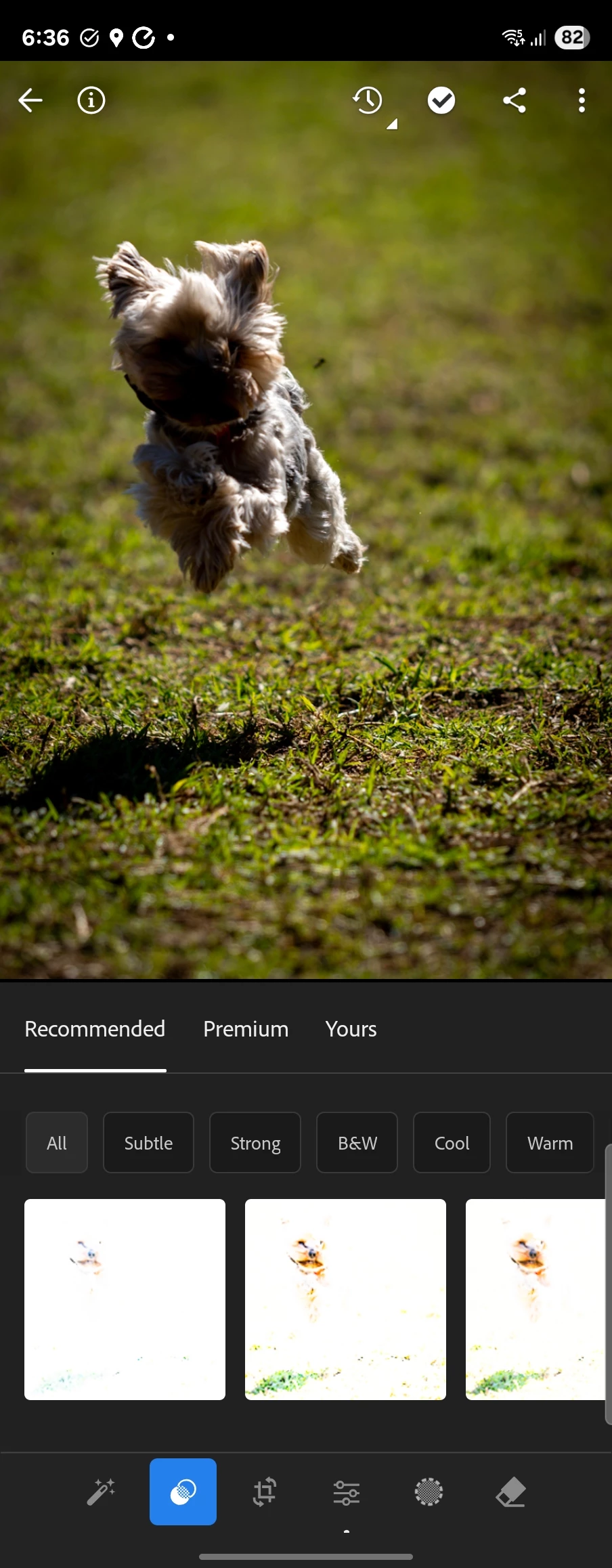Open the adjustment sliders tool
612x1568 pixels.
[347, 1491]
